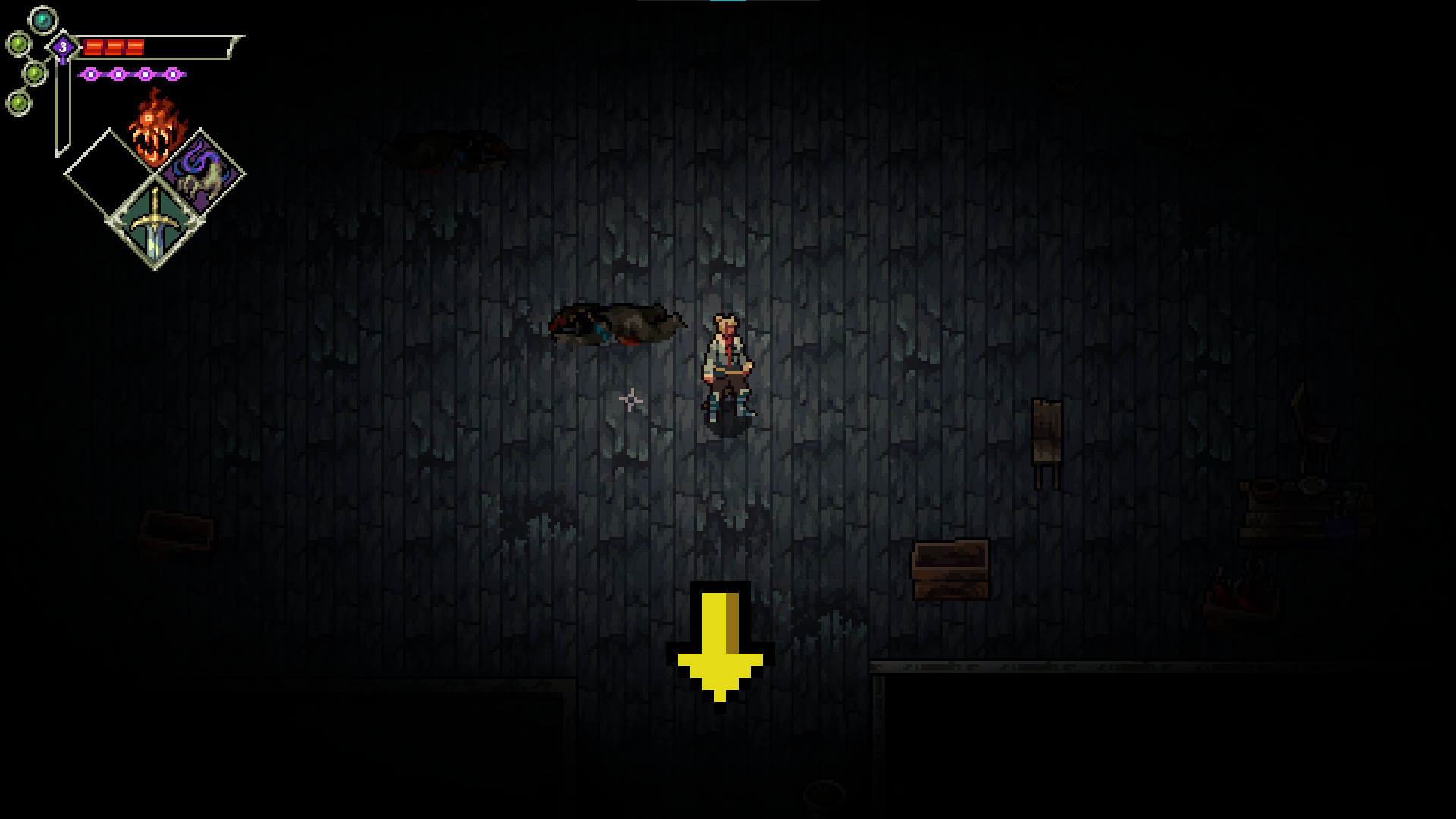The height and width of the screenshot is (819, 1456).
Task: Select the sword weapon slot
Action: pos(155,221)
